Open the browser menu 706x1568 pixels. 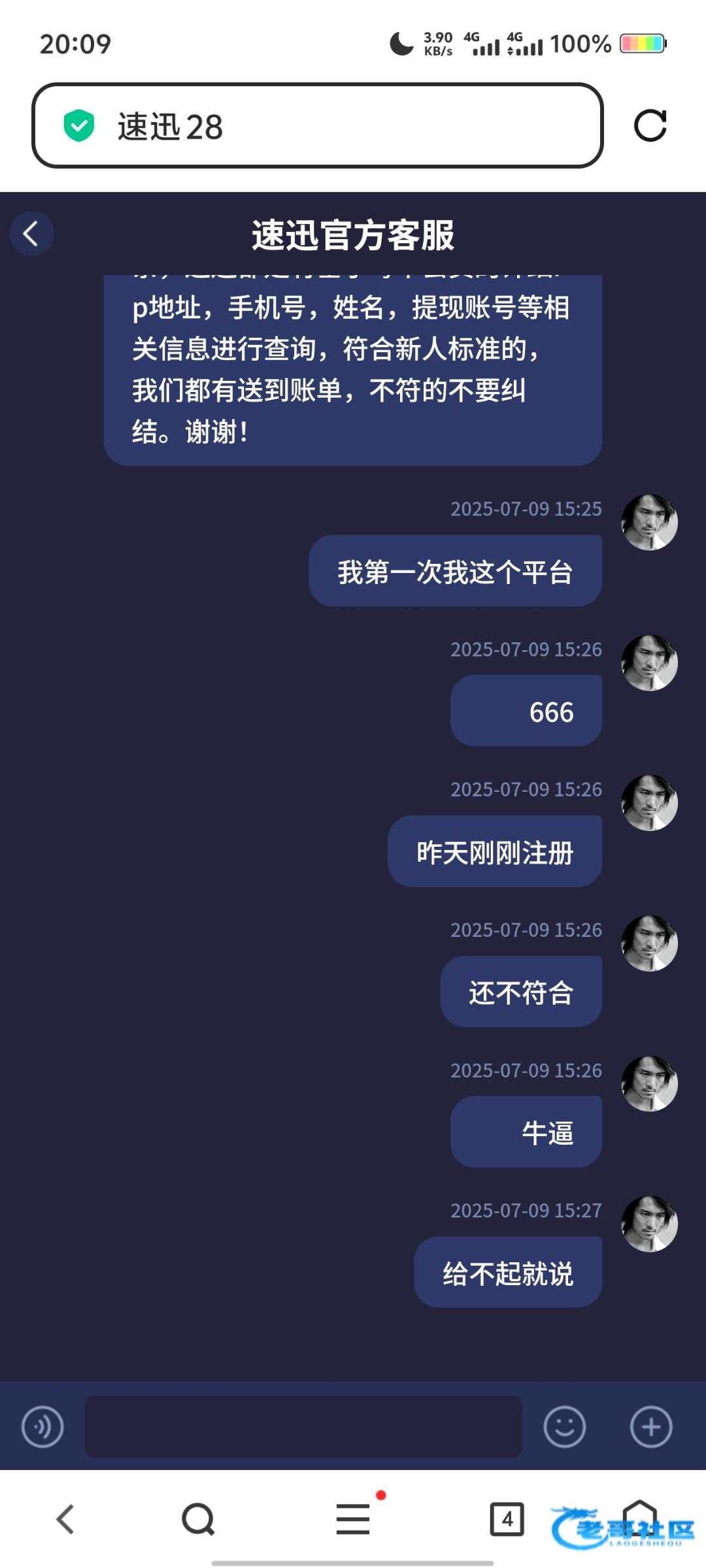353,1519
